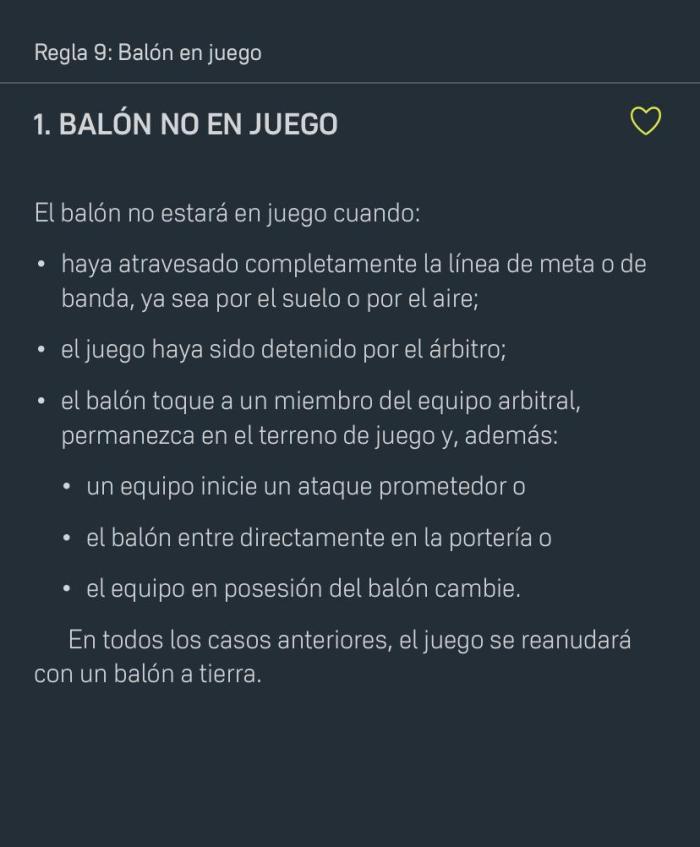Favorite the Balón no en juego section
This screenshot has height=847, width=700.
(645, 122)
